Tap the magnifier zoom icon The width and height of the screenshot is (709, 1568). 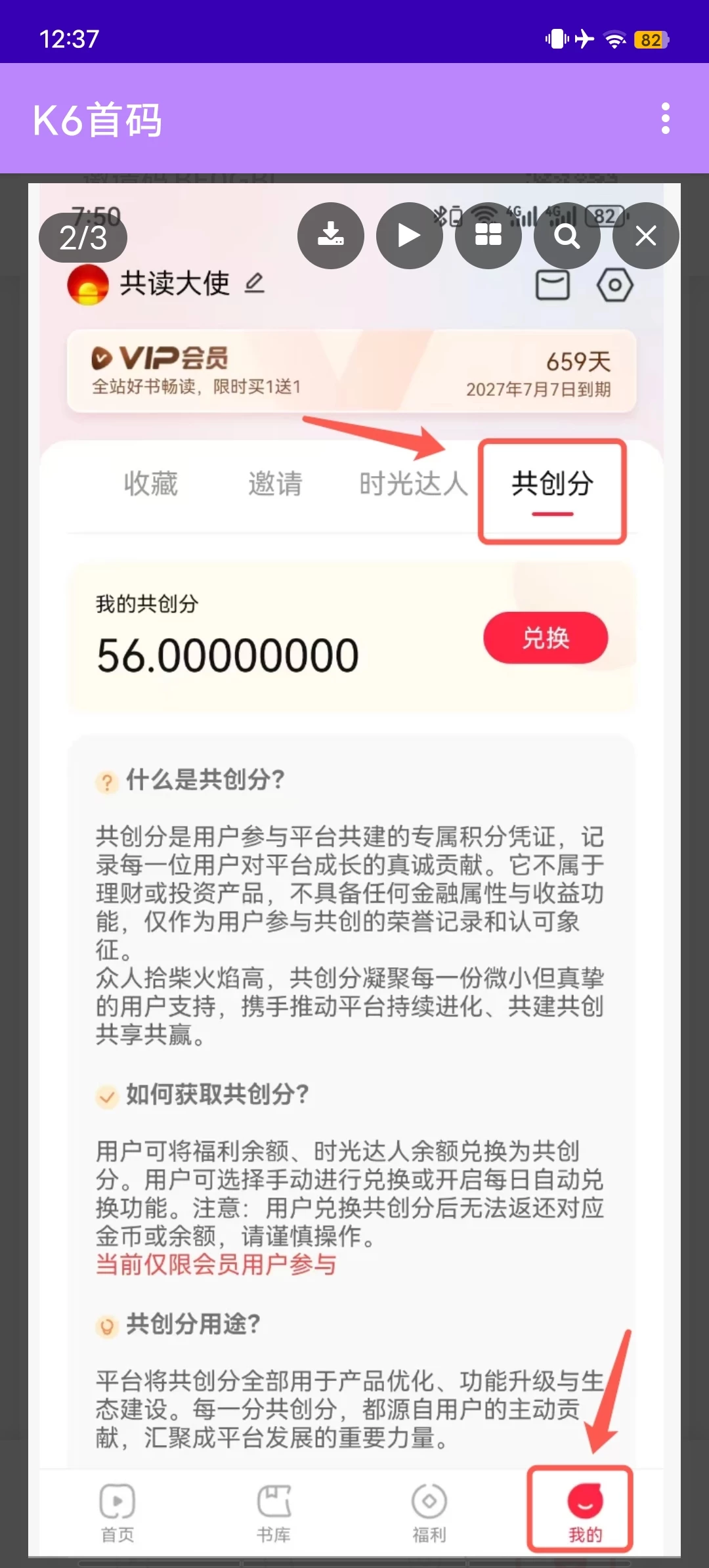[x=567, y=236]
